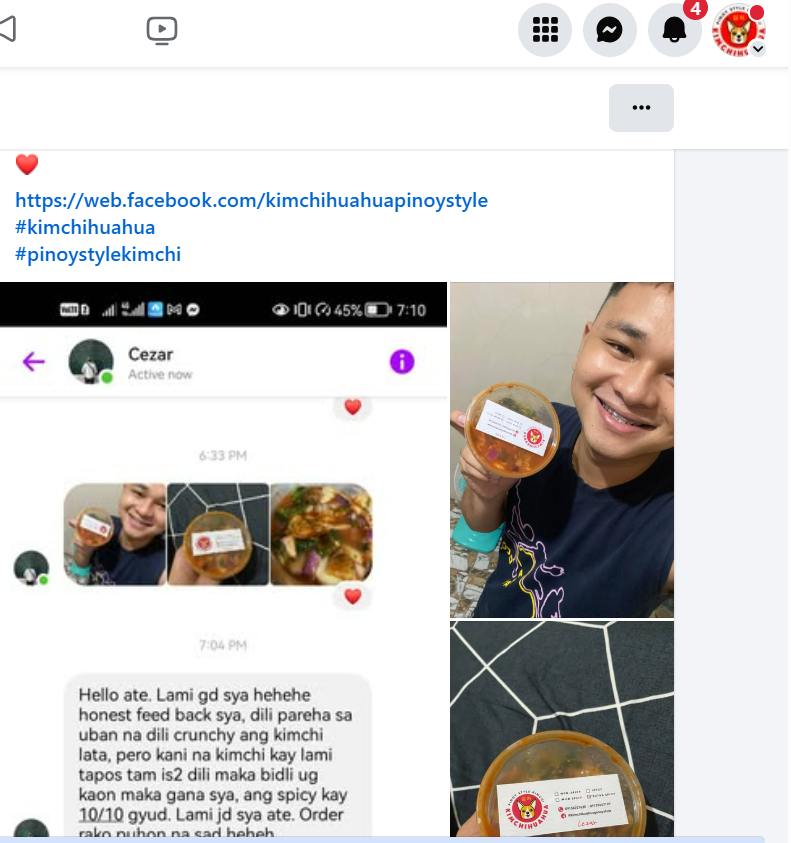Screen dimensions: 791x843
Task: View the kimchi tub on bedsheet photo
Action: [562, 728]
